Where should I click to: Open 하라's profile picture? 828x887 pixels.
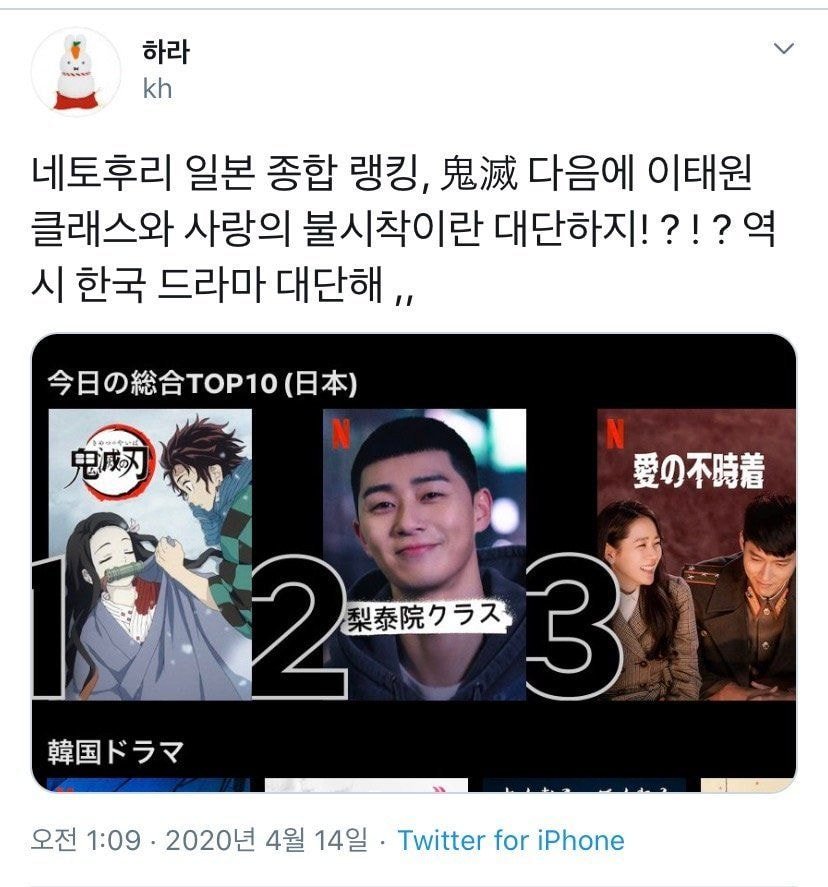tap(76, 71)
